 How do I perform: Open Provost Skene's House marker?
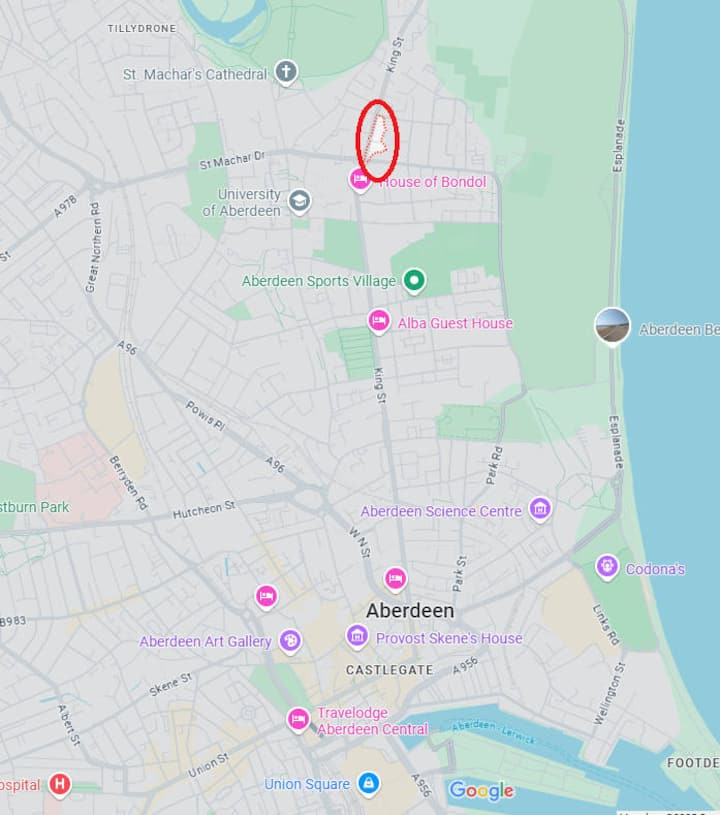pyautogui.click(x=357, y=636)
